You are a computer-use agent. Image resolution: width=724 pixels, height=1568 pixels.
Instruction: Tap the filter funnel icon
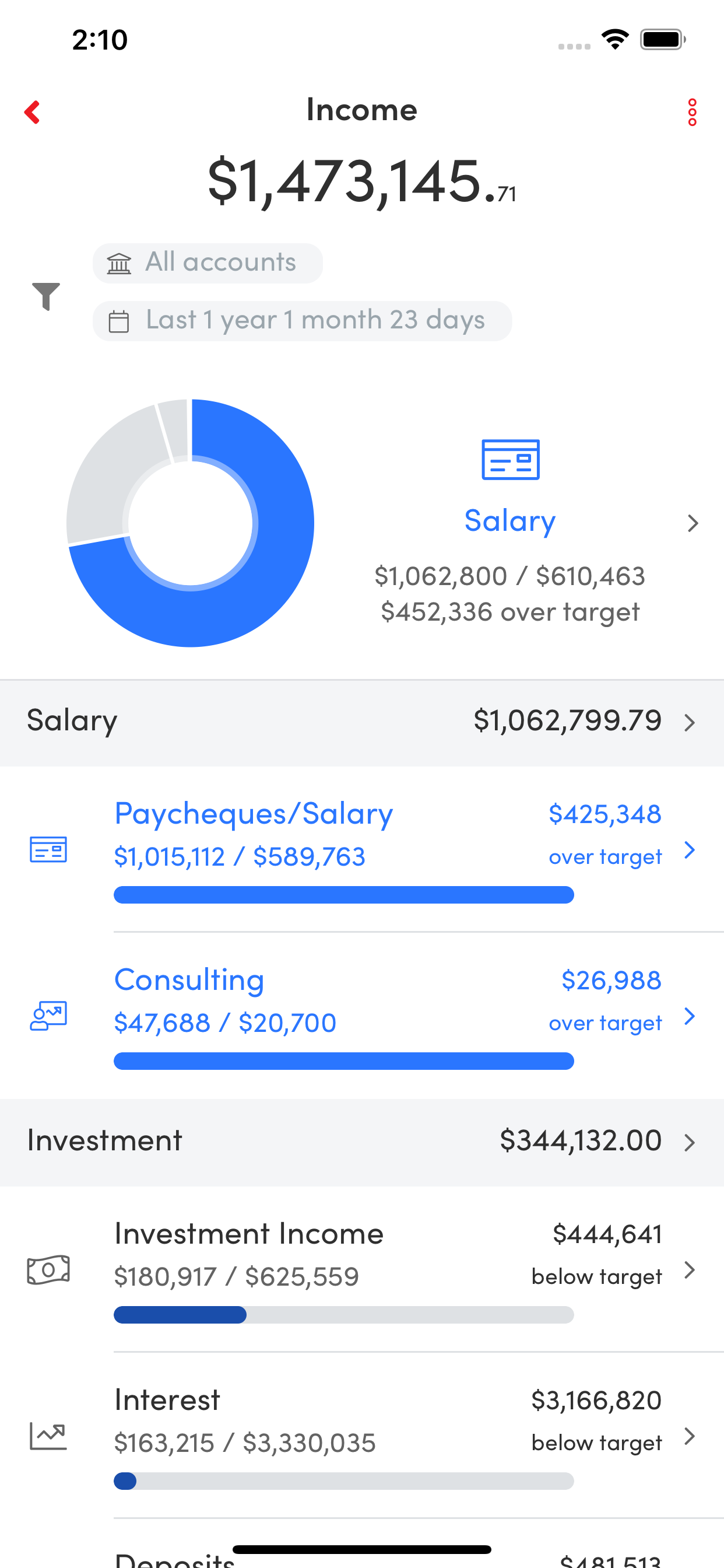pyautogui.click(x=46, y=296)
